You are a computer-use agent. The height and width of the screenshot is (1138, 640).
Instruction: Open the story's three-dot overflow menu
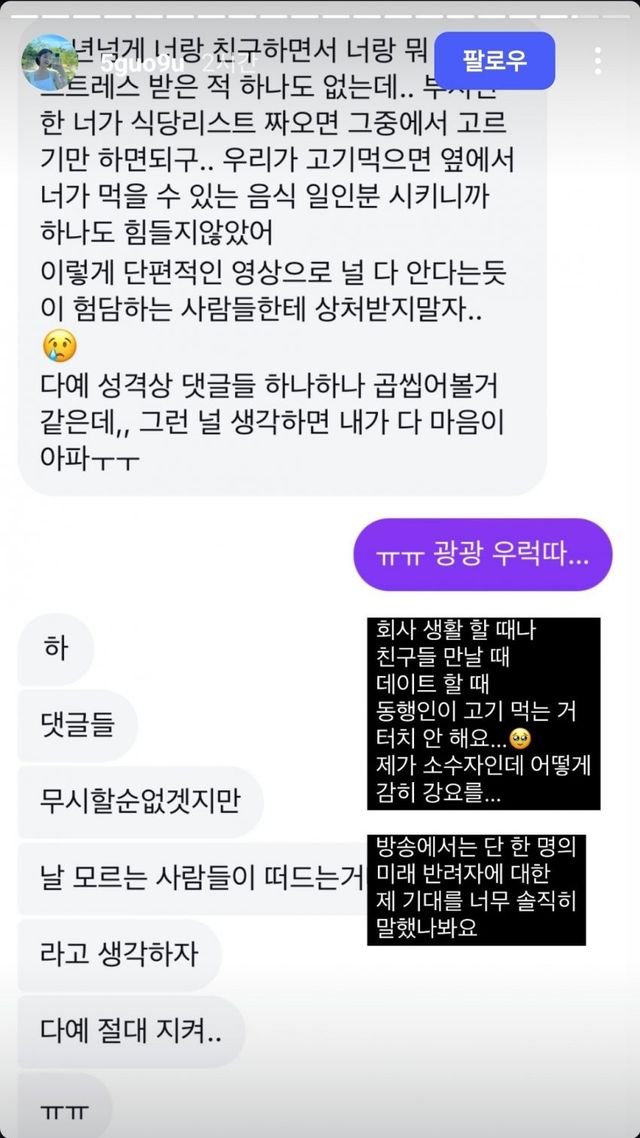click(598, 61)
